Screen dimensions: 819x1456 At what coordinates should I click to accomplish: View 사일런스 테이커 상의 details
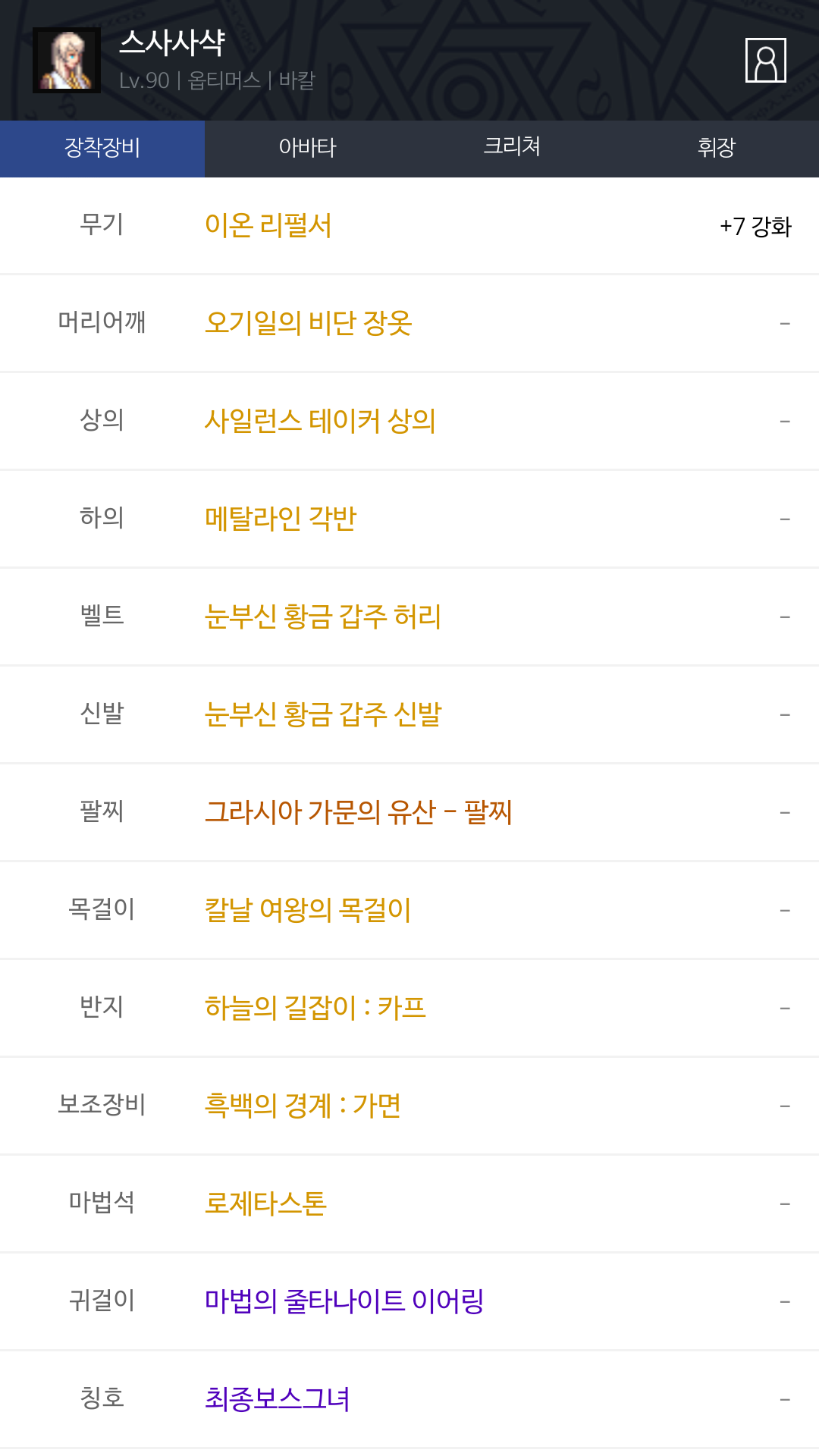pyautogui.click(x=320, y=421)
